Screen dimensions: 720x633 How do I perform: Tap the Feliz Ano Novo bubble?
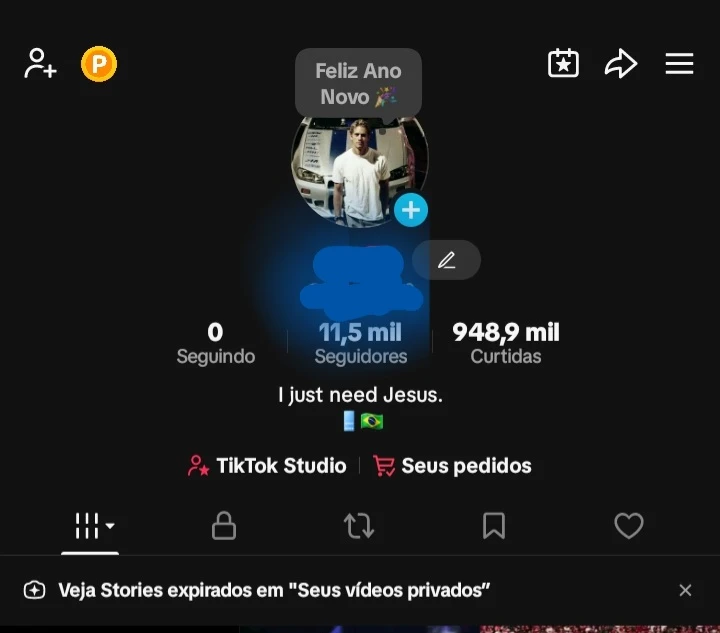point(358,84)
